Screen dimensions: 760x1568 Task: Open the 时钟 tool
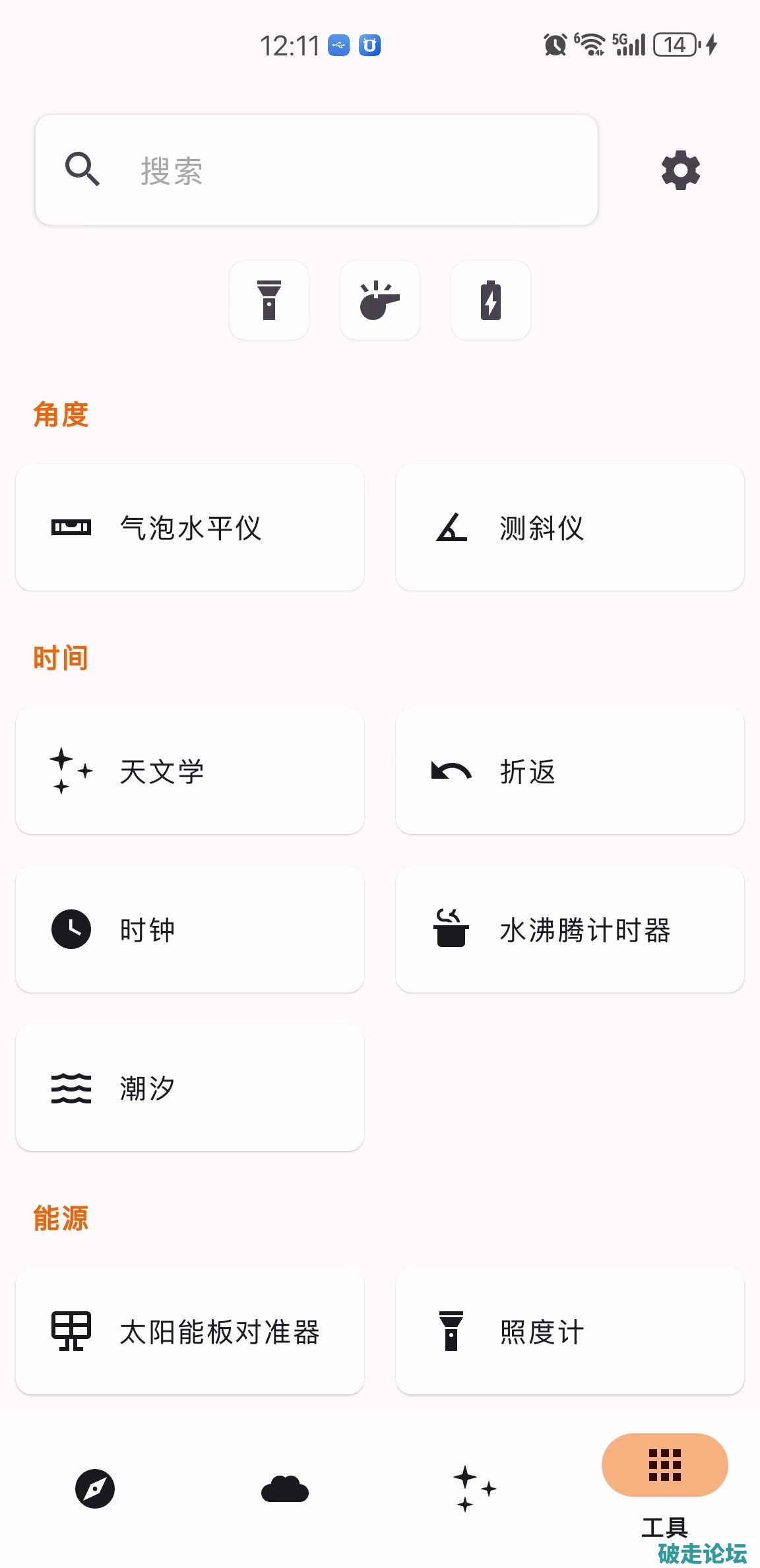pyautogui.click(x=190, y=929)
